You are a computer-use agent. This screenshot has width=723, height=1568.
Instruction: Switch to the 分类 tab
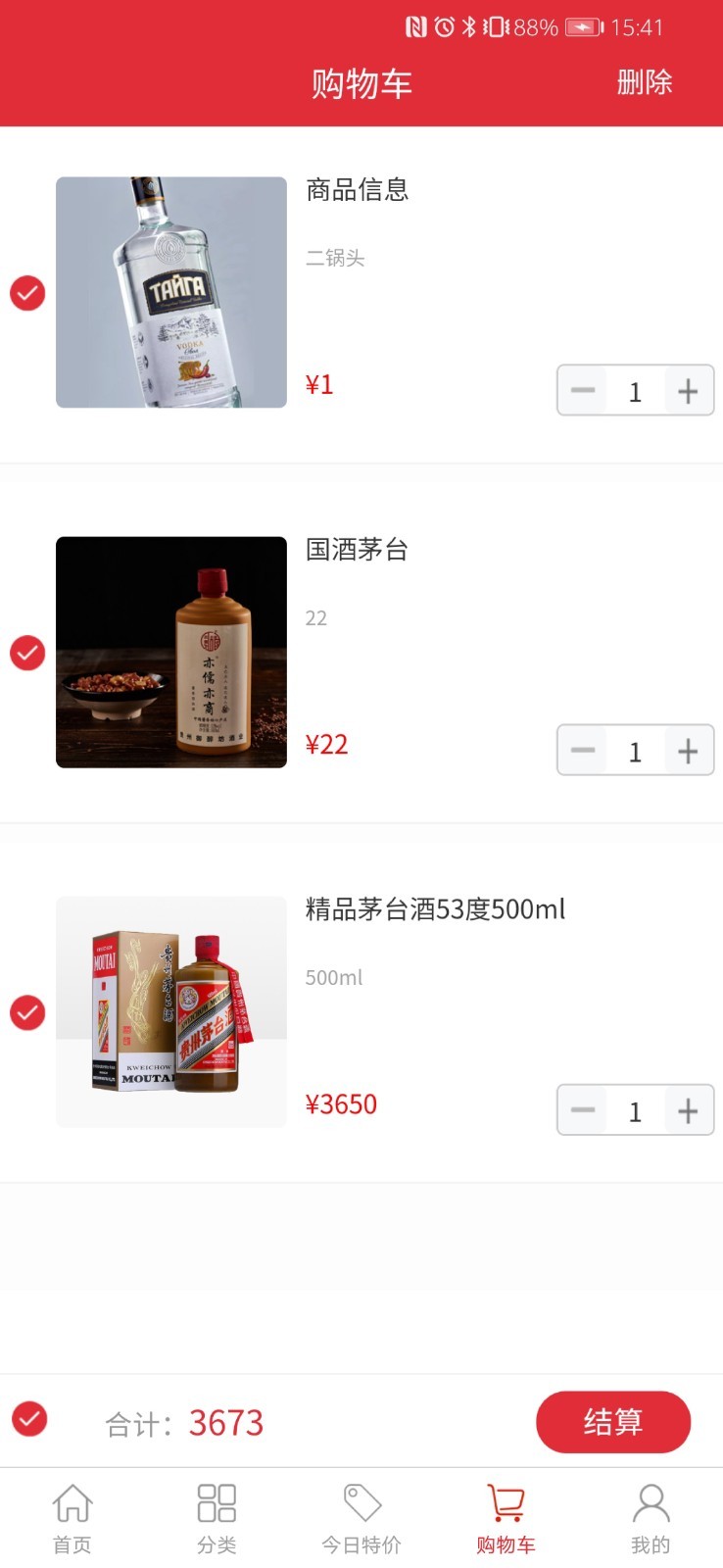pyautogui.click(x=217, y=1518)
